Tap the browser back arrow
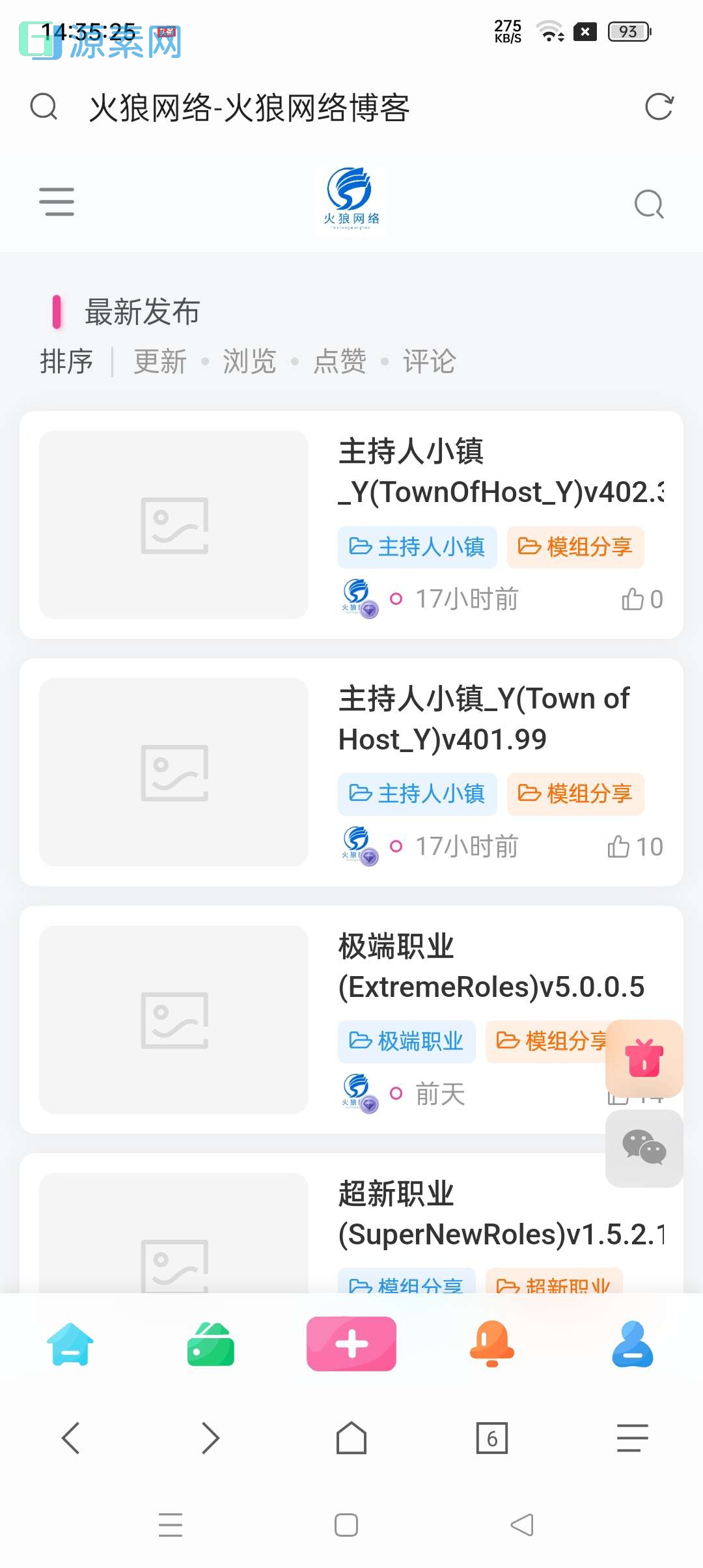The image size is (703, 1568). 70,1438
